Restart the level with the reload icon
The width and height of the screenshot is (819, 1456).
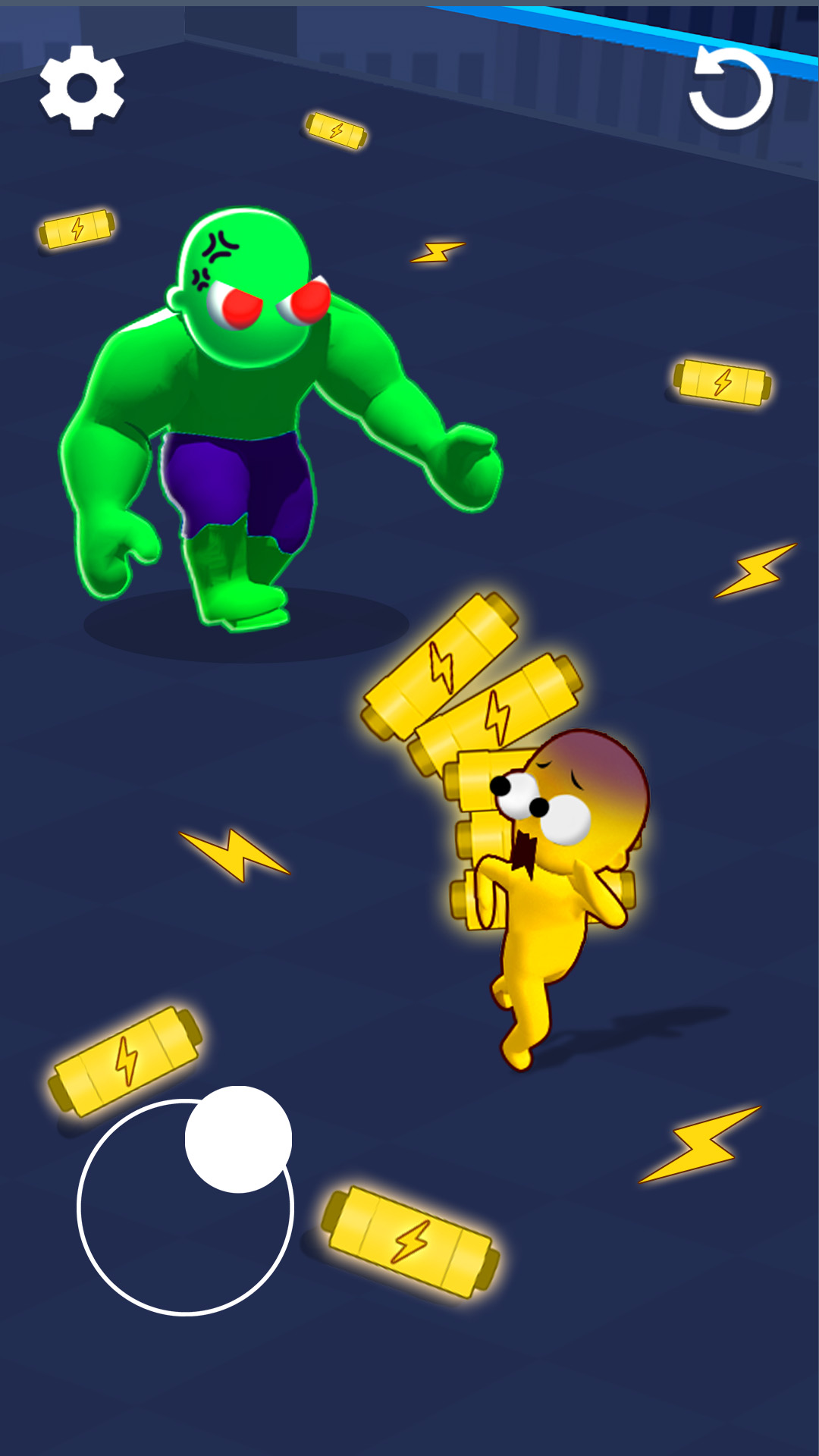730,89
